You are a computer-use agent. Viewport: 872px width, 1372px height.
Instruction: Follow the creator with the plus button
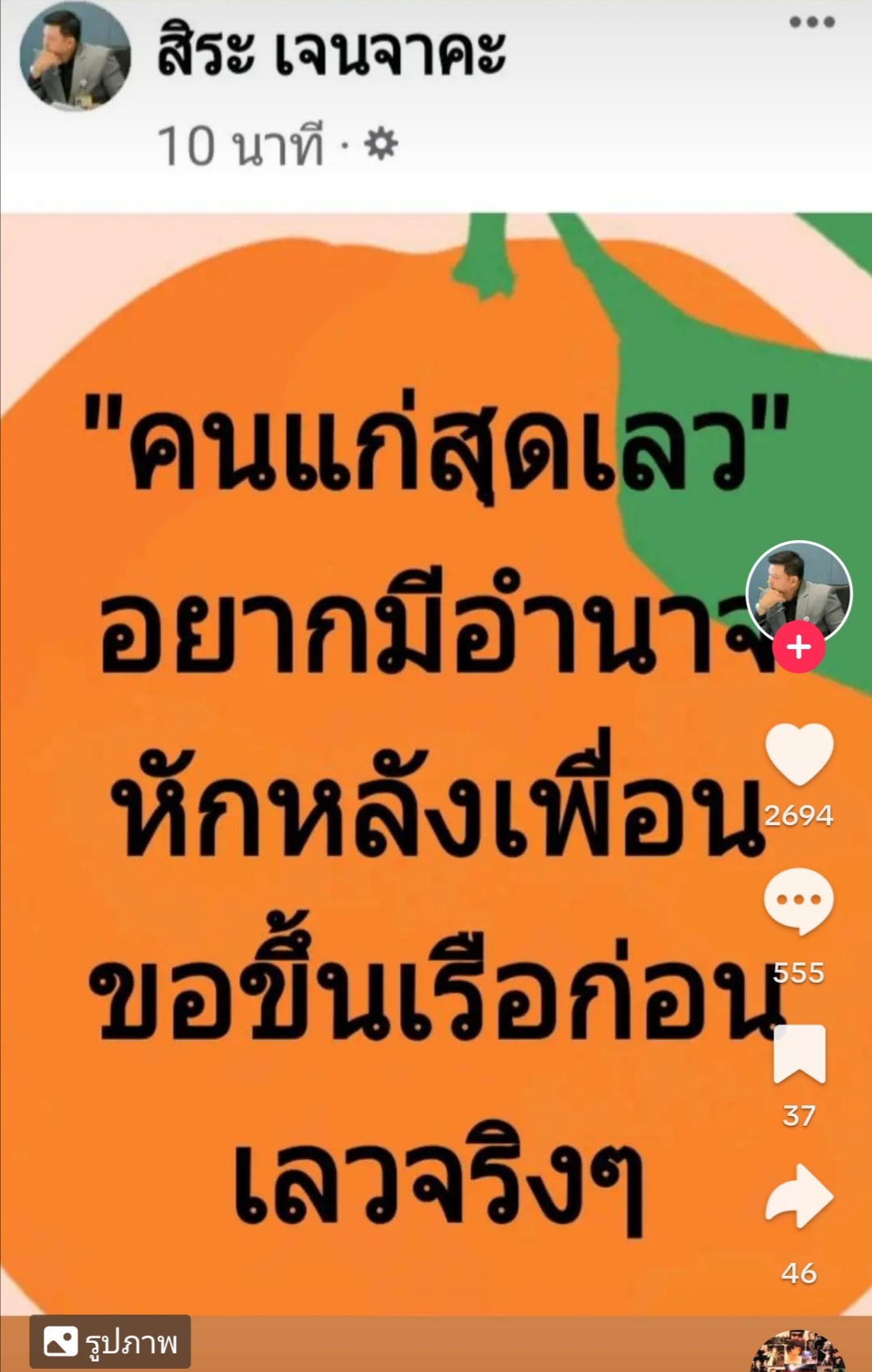(x=799, y=647)
